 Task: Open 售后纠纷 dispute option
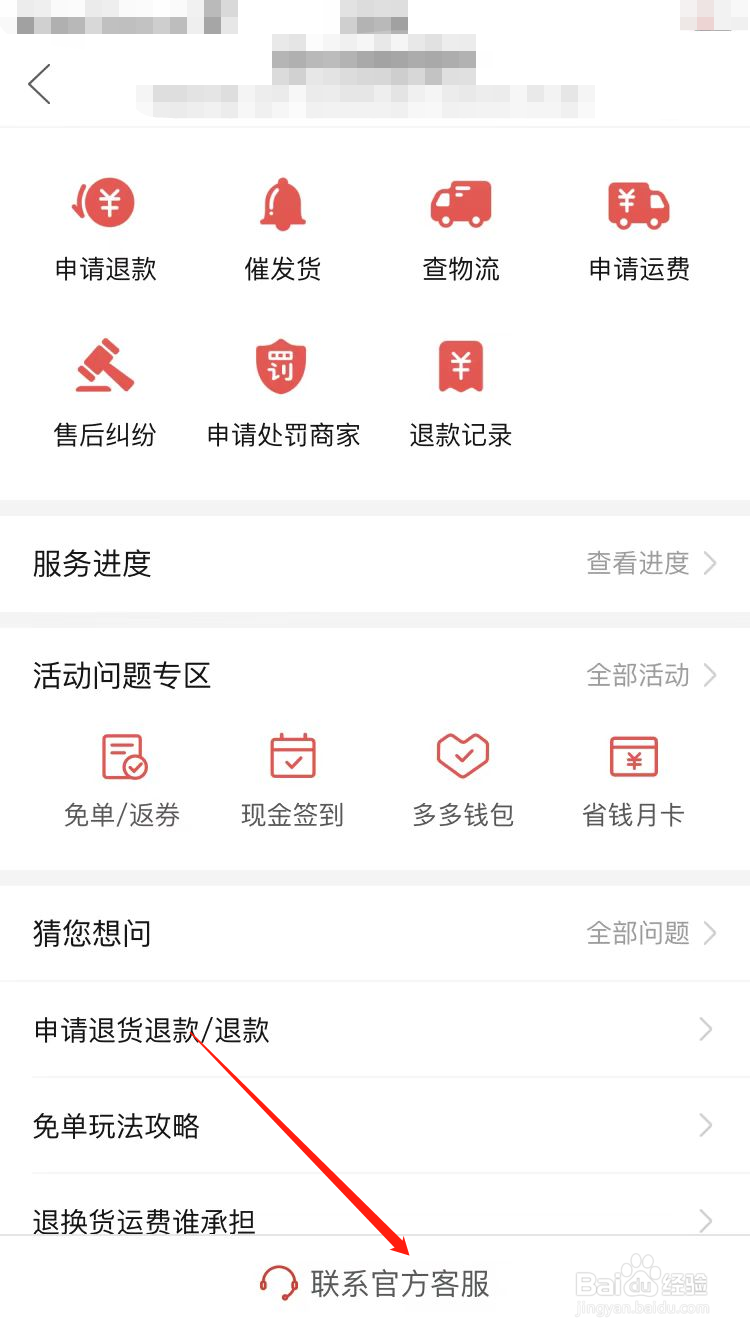[x=105, y=394]
